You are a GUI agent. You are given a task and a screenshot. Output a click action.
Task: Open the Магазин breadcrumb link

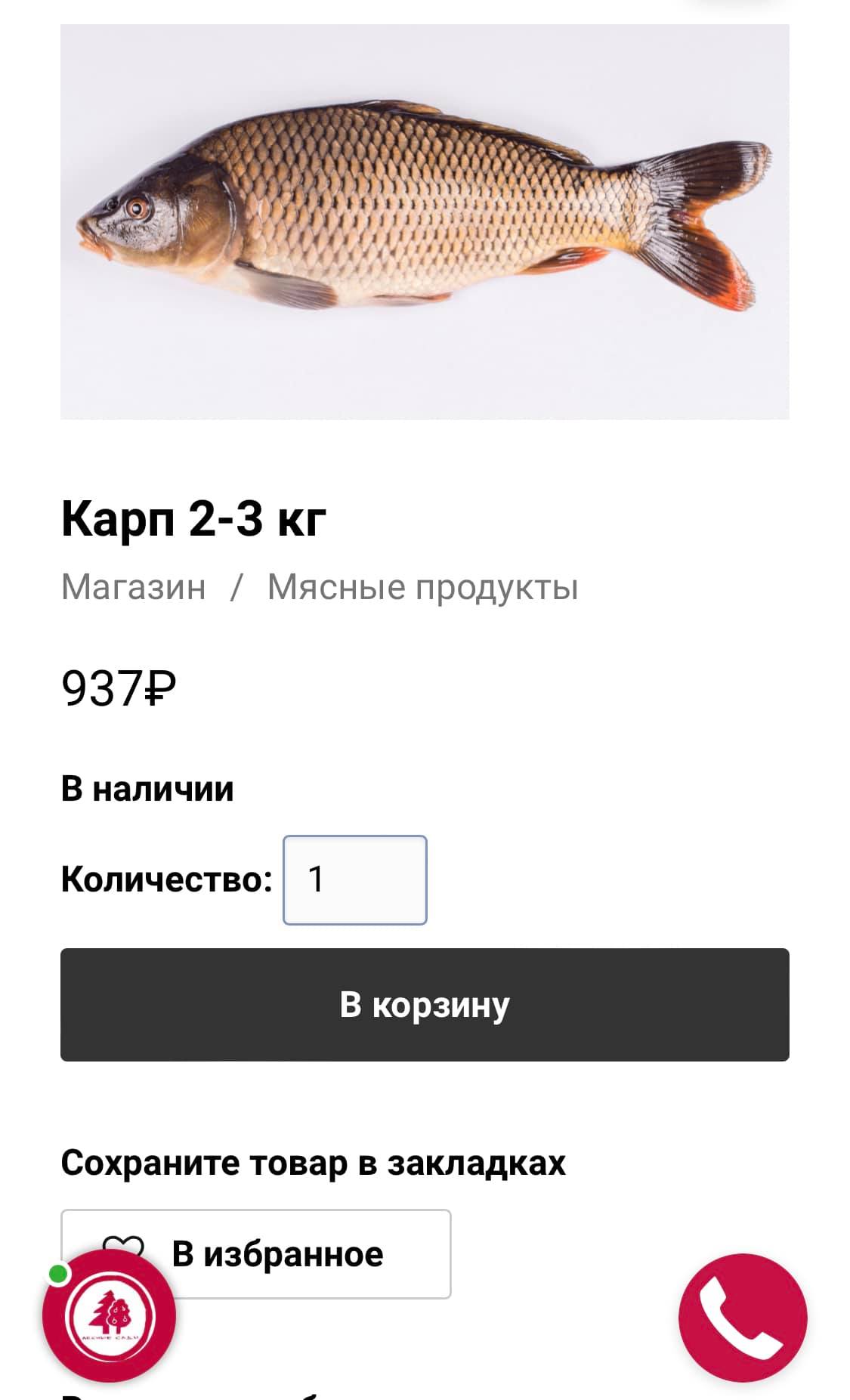pos(133,587)
